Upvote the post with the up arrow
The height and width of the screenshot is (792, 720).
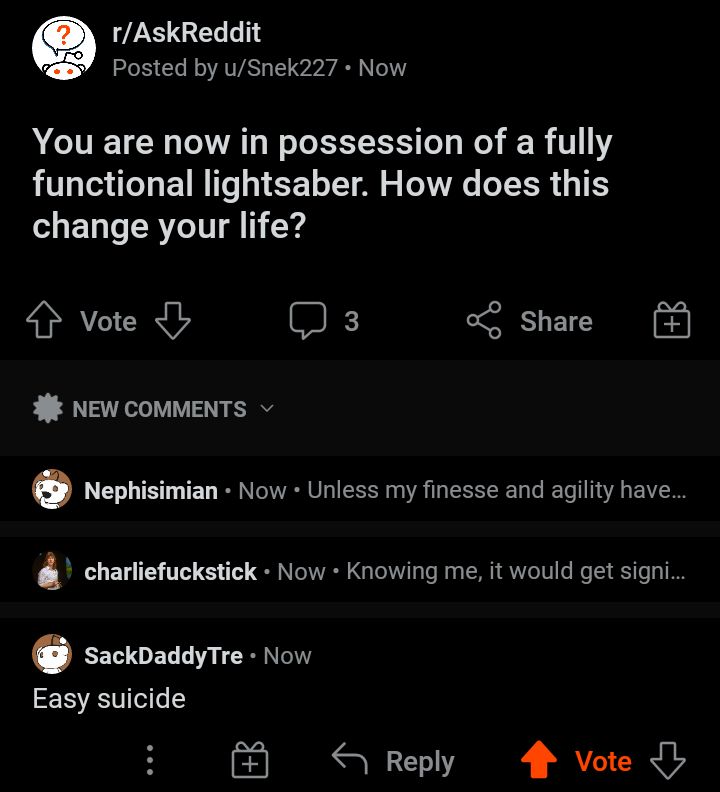click(x=44, y=320)
